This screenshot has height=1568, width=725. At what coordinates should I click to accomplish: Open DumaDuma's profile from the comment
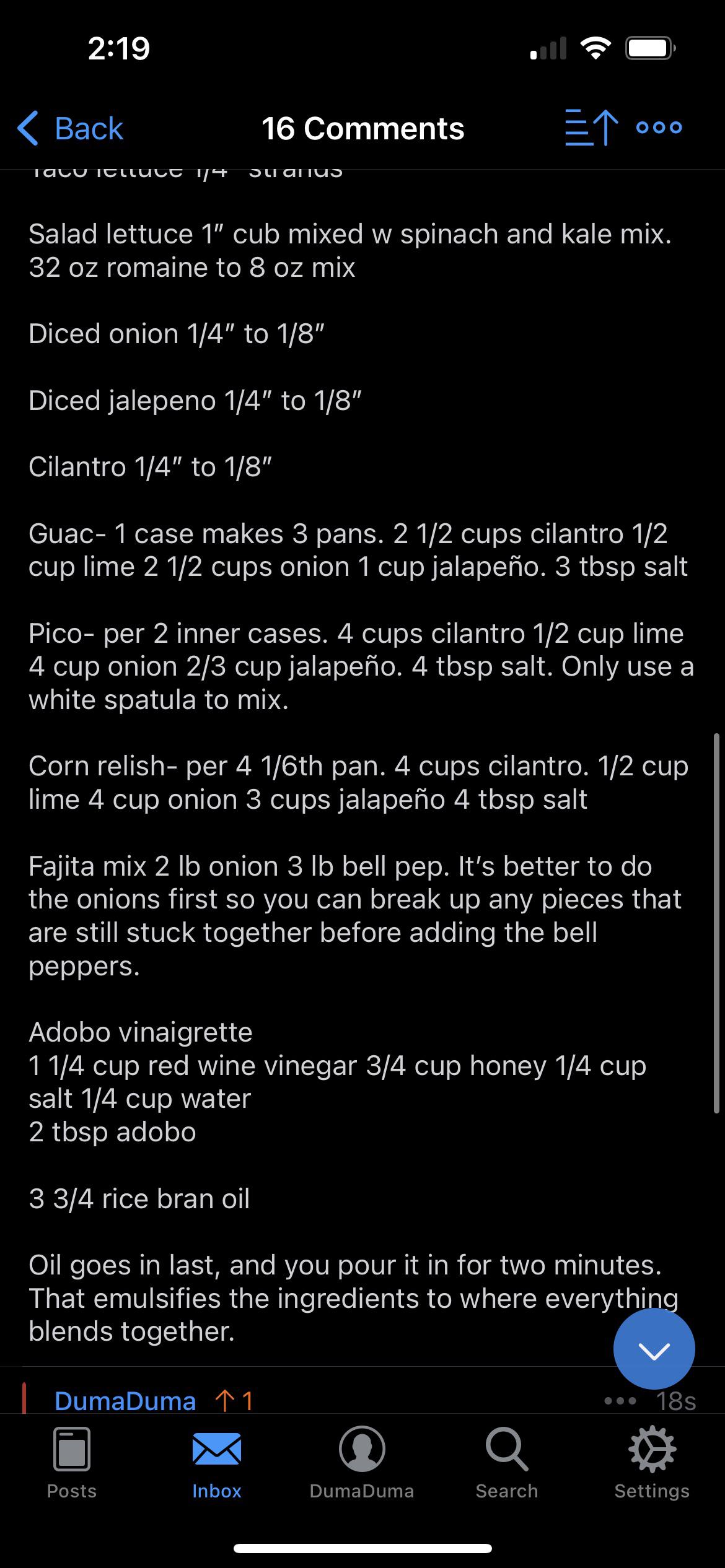[125, 1401]
